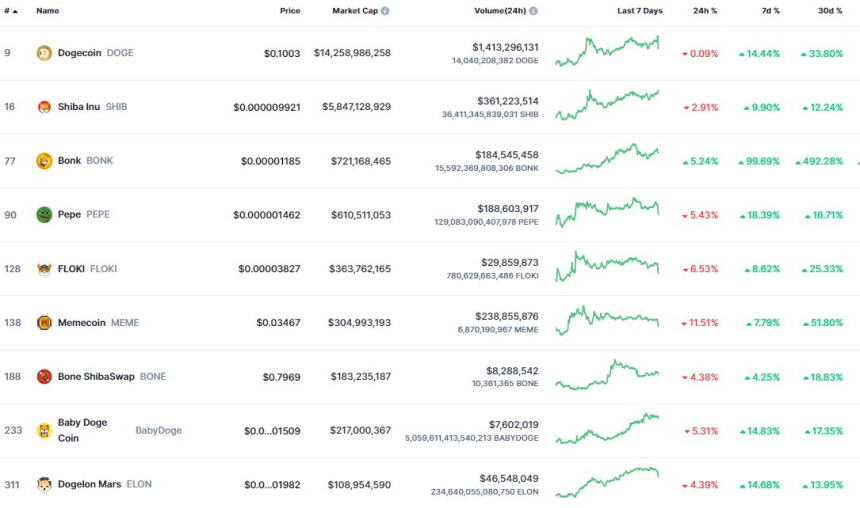Sort coins by Name column
The height and width of the screenshot is (508, 860).
pyautogui.click(x=47, y=11)
